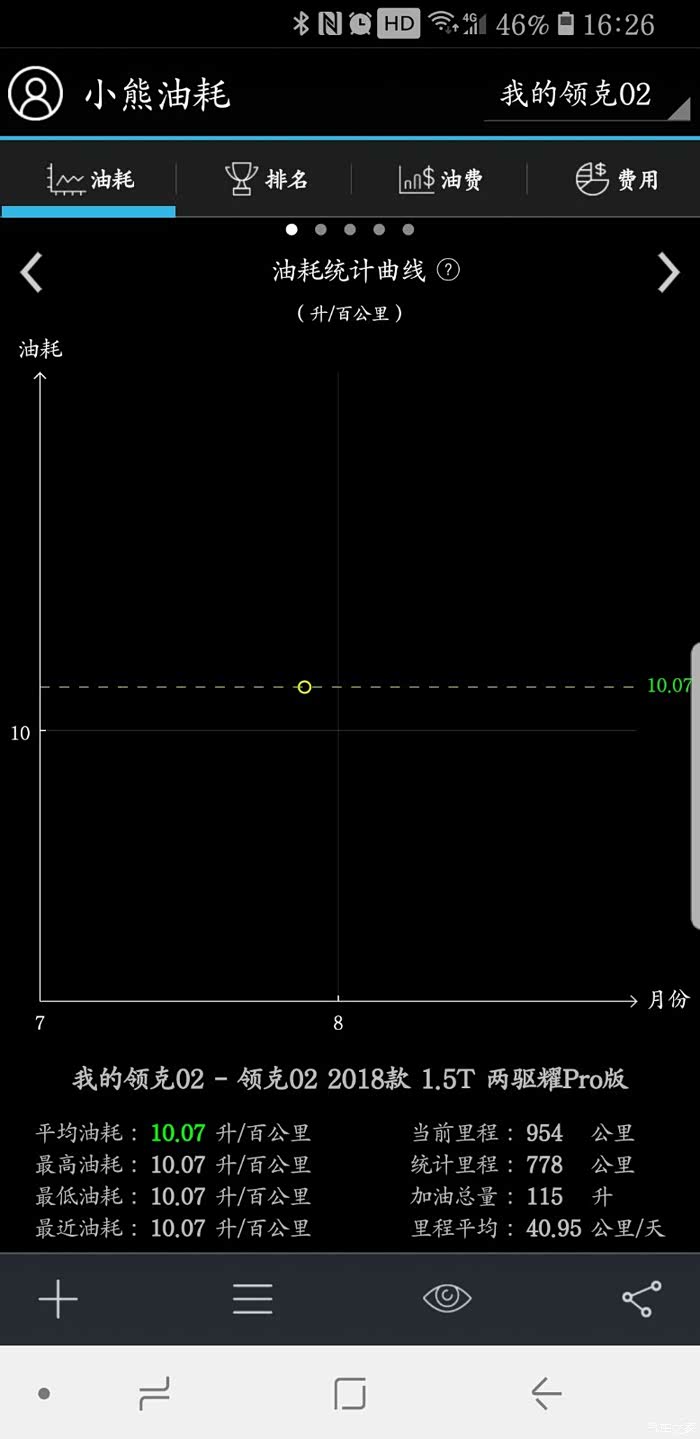Open the user profile icon
Viewport: 700px width, 1439px height.
tap(35, 94)
